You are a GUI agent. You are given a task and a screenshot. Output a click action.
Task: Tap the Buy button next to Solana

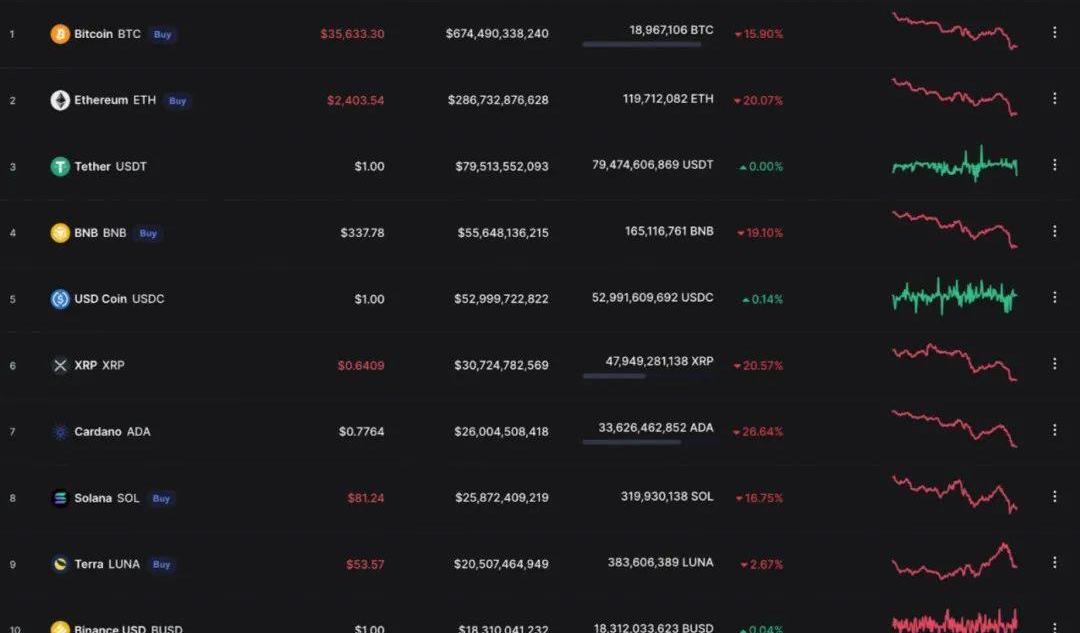click(161, 498)
